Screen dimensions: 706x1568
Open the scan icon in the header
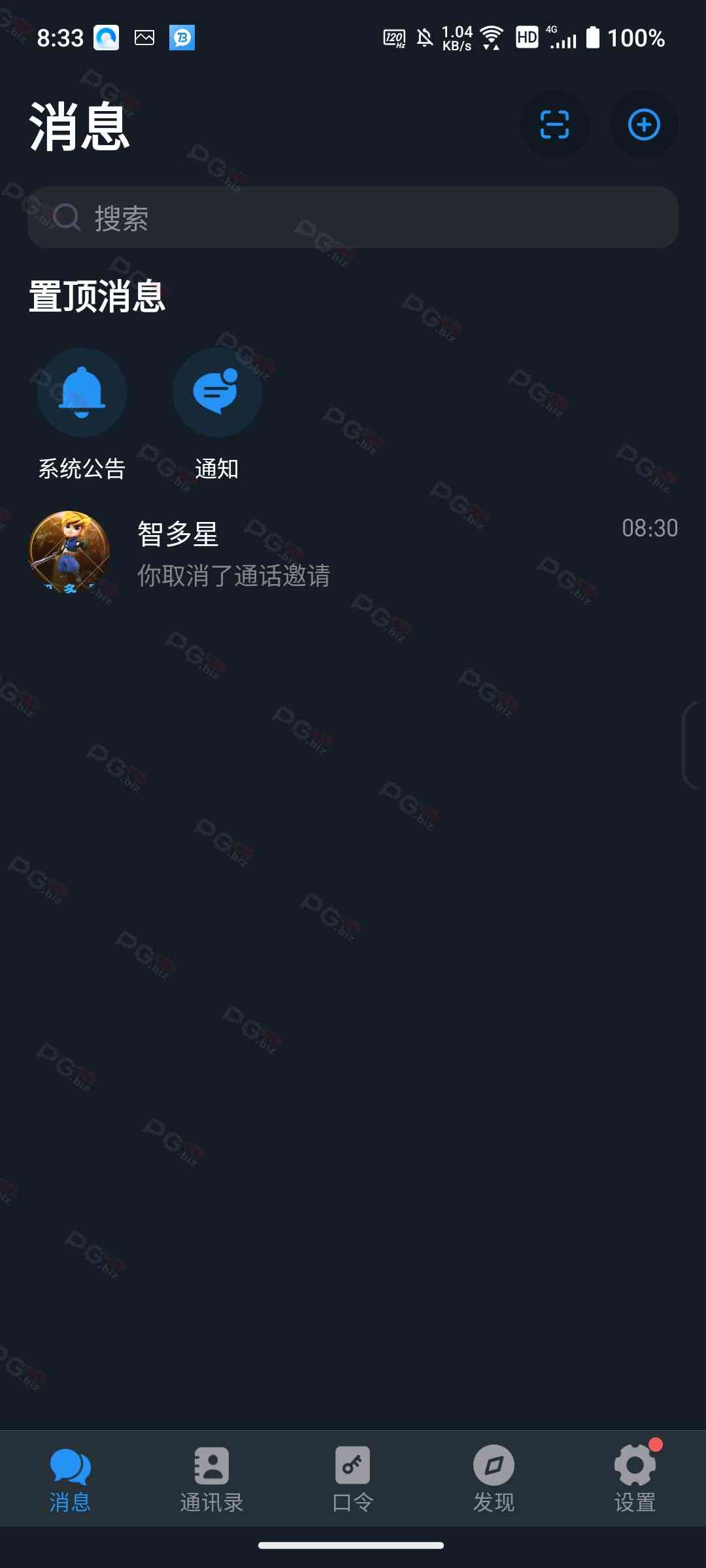tap(554, 125)
